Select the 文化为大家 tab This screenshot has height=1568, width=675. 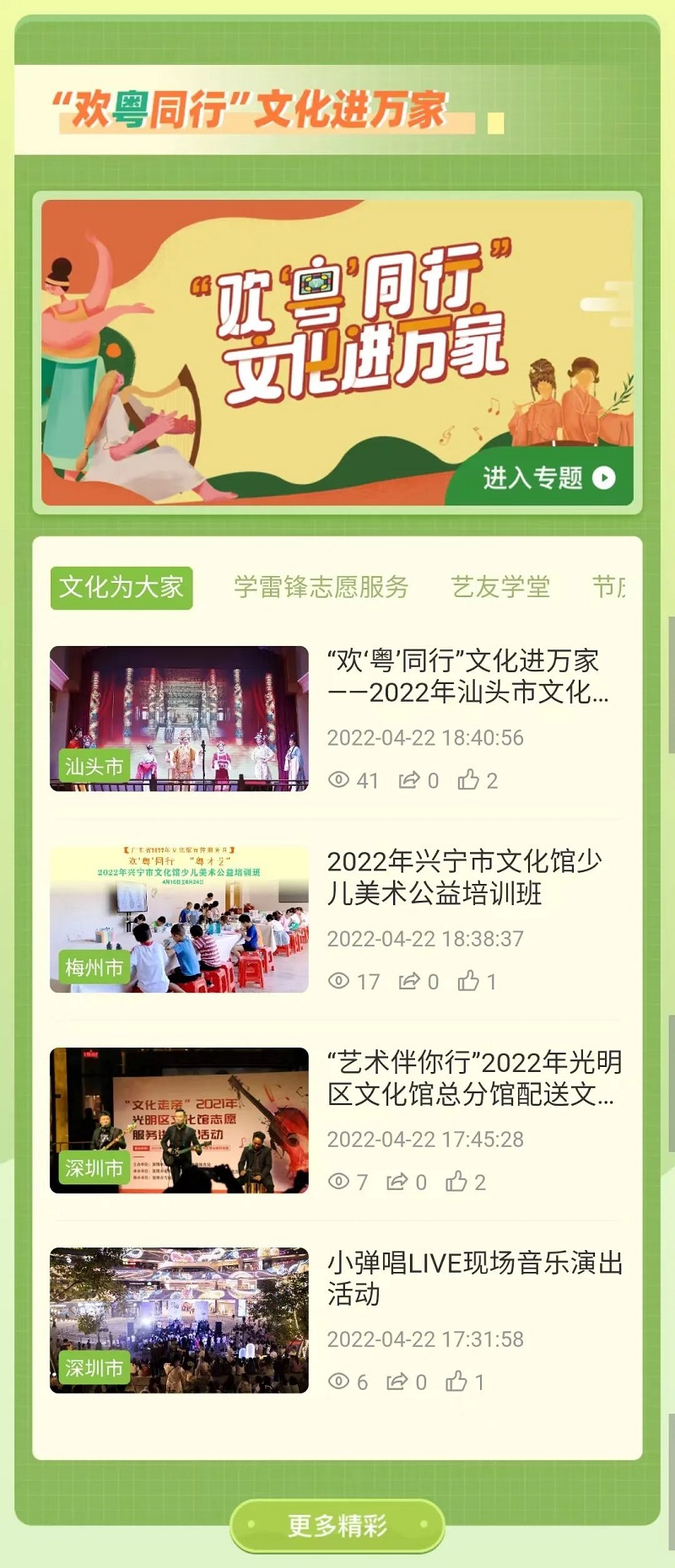pos(121,587)
